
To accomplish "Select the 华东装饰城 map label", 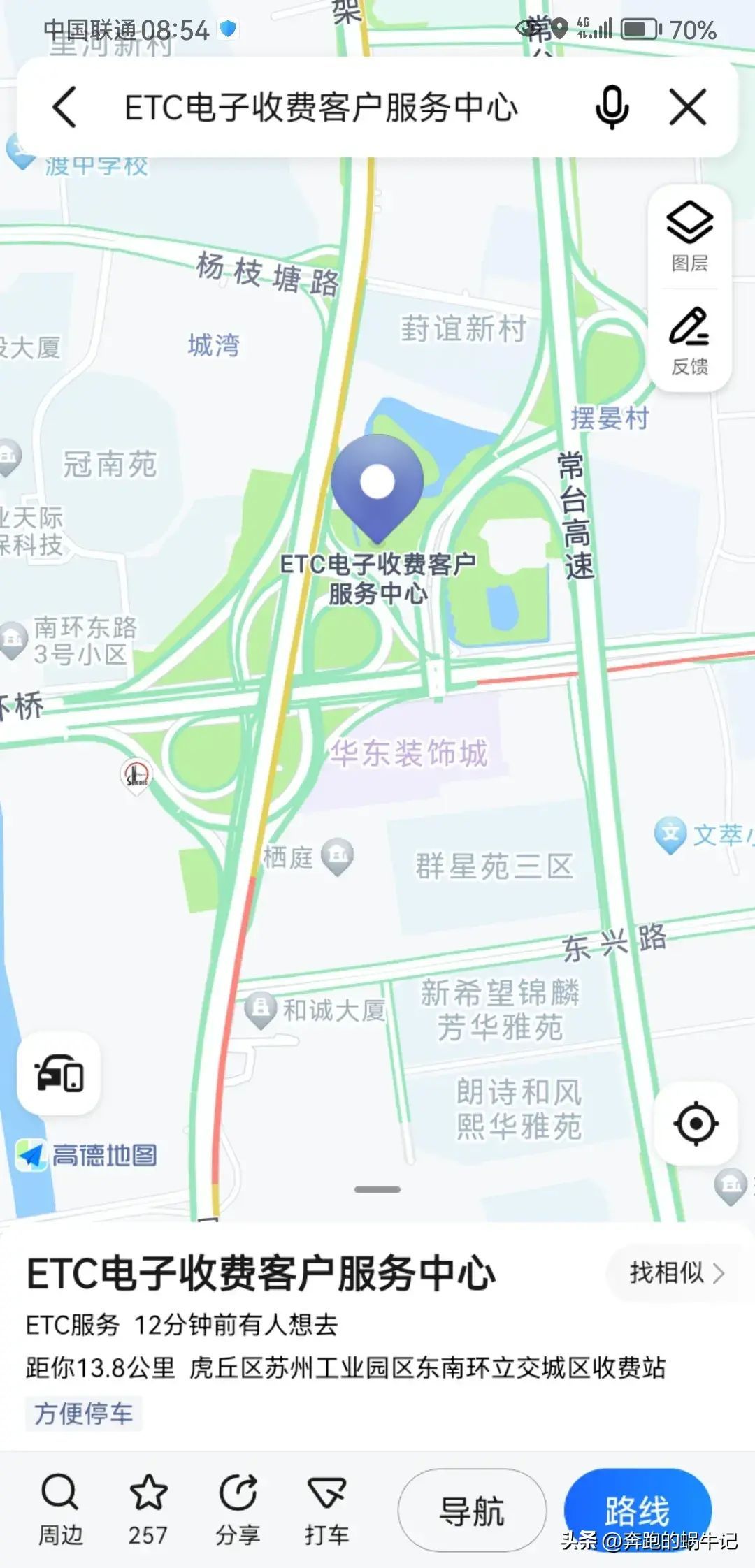I will click(x=409, y=754).
